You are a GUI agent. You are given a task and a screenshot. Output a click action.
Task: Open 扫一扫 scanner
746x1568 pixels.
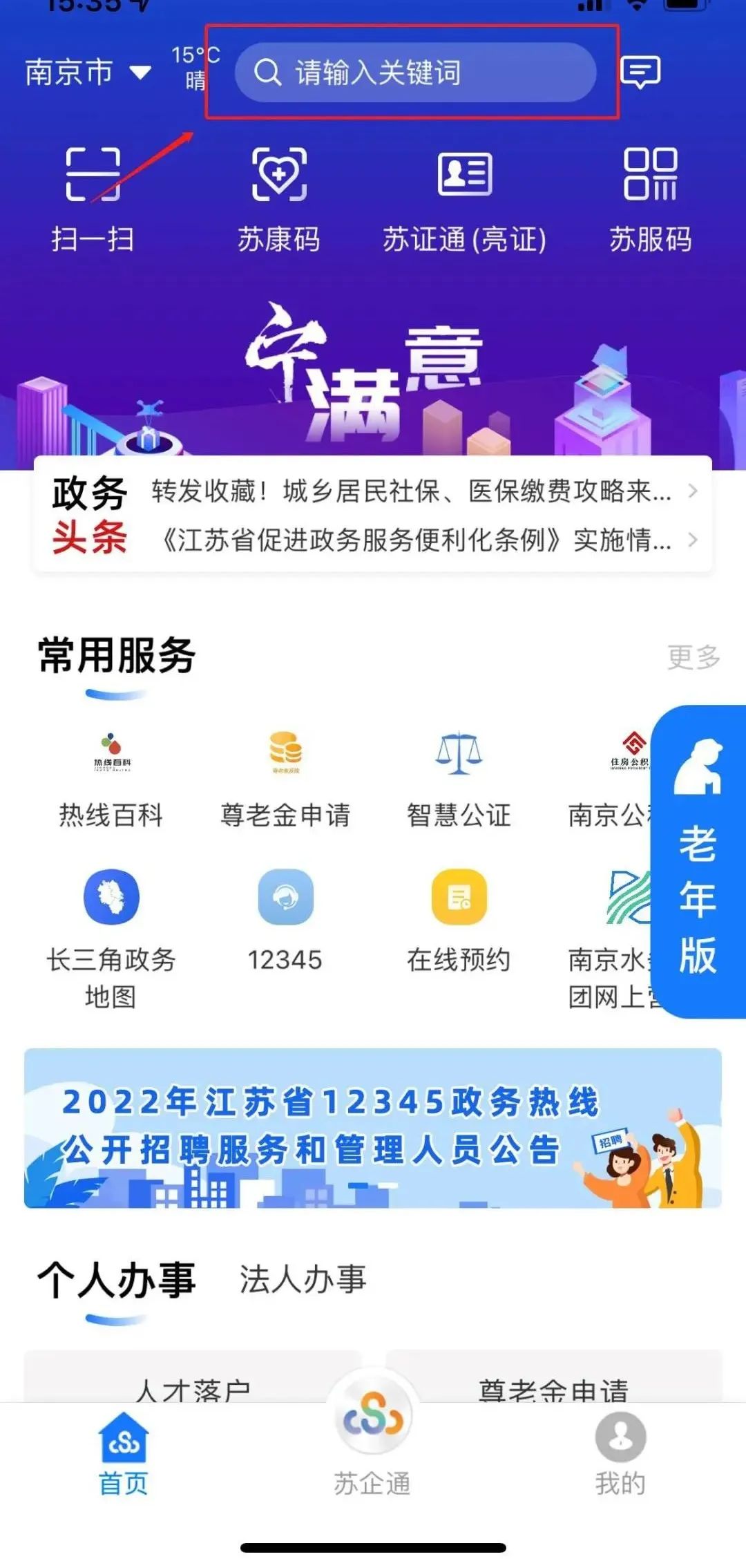pos(93,199)
